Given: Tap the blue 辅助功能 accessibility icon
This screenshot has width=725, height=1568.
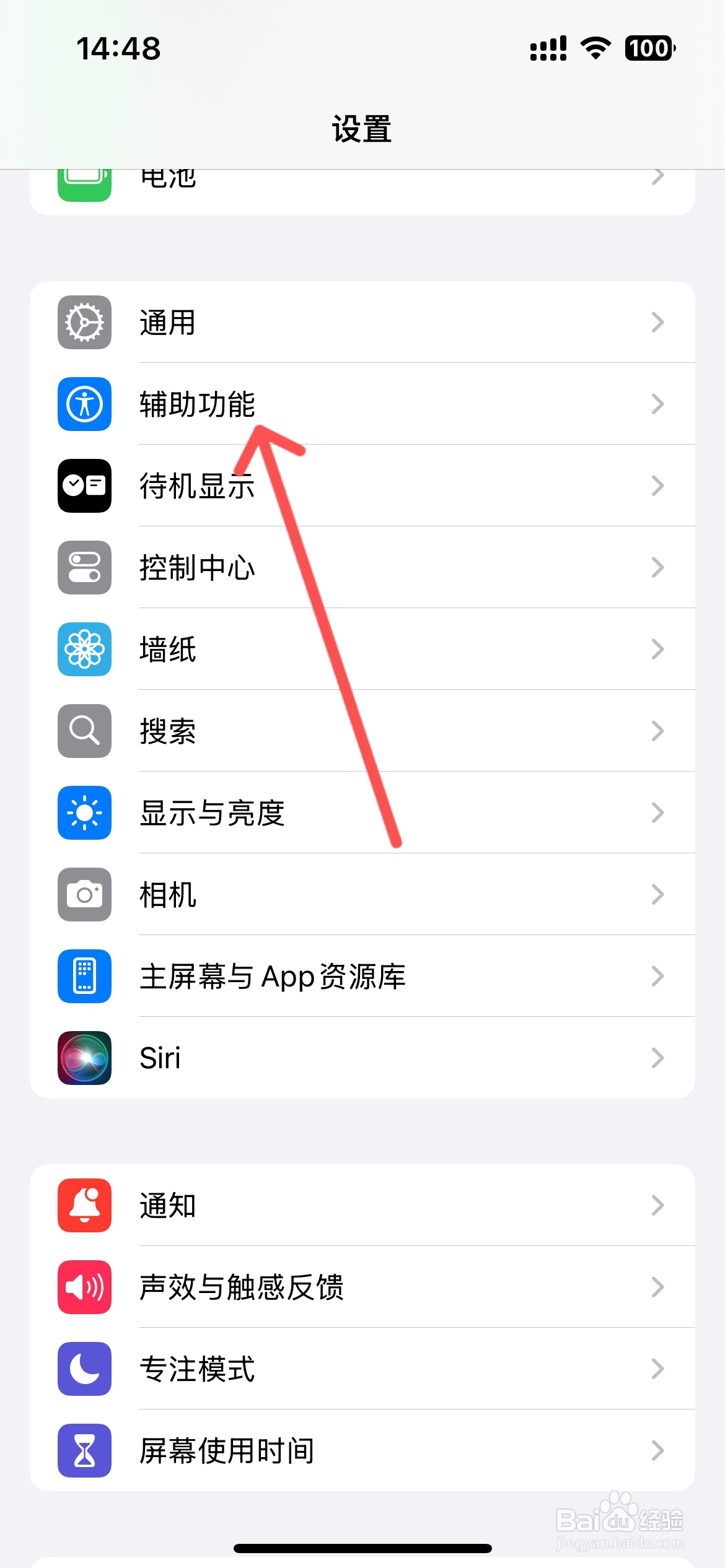Looking at the screenshot, I should pos(84,403).
